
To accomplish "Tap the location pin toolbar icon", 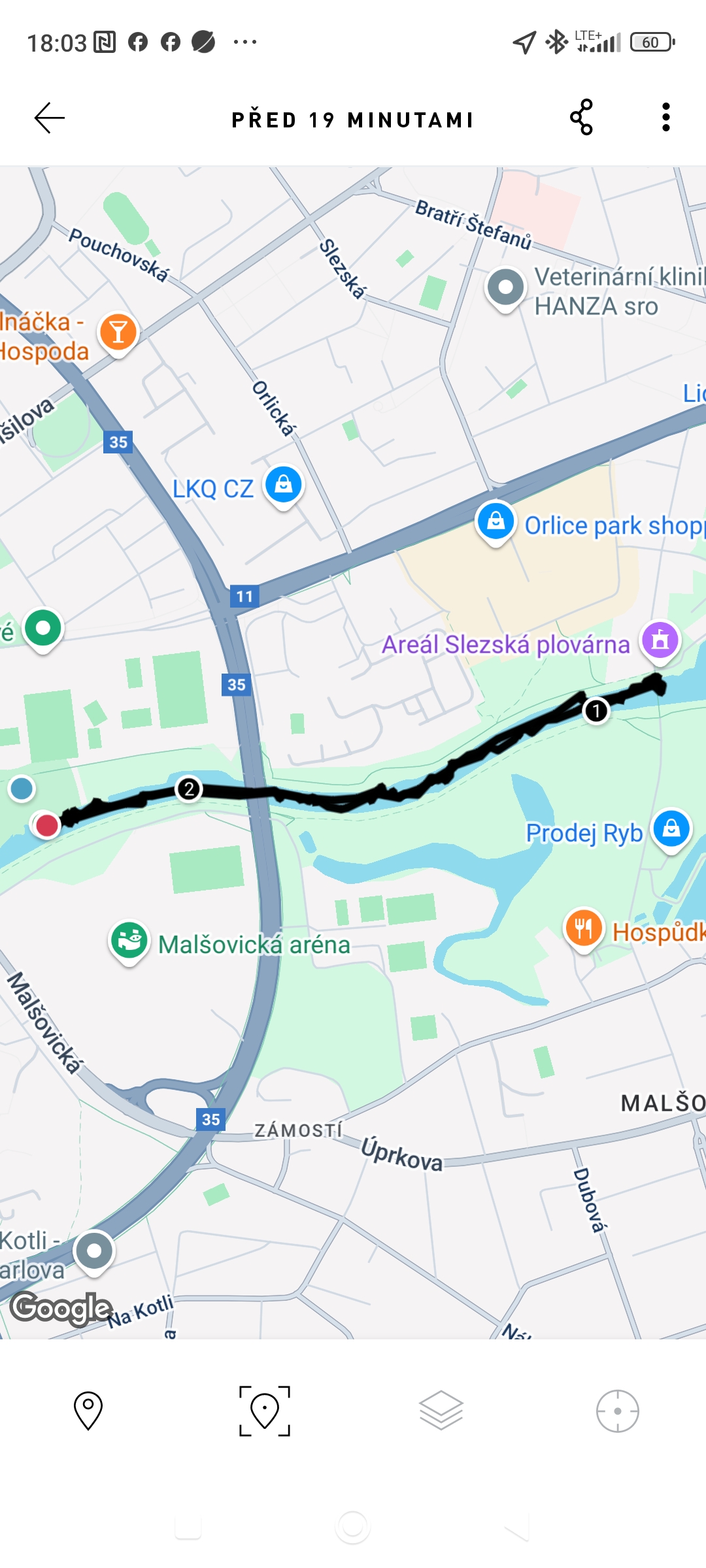I will pyautogui.click(x=88, y=1411).
